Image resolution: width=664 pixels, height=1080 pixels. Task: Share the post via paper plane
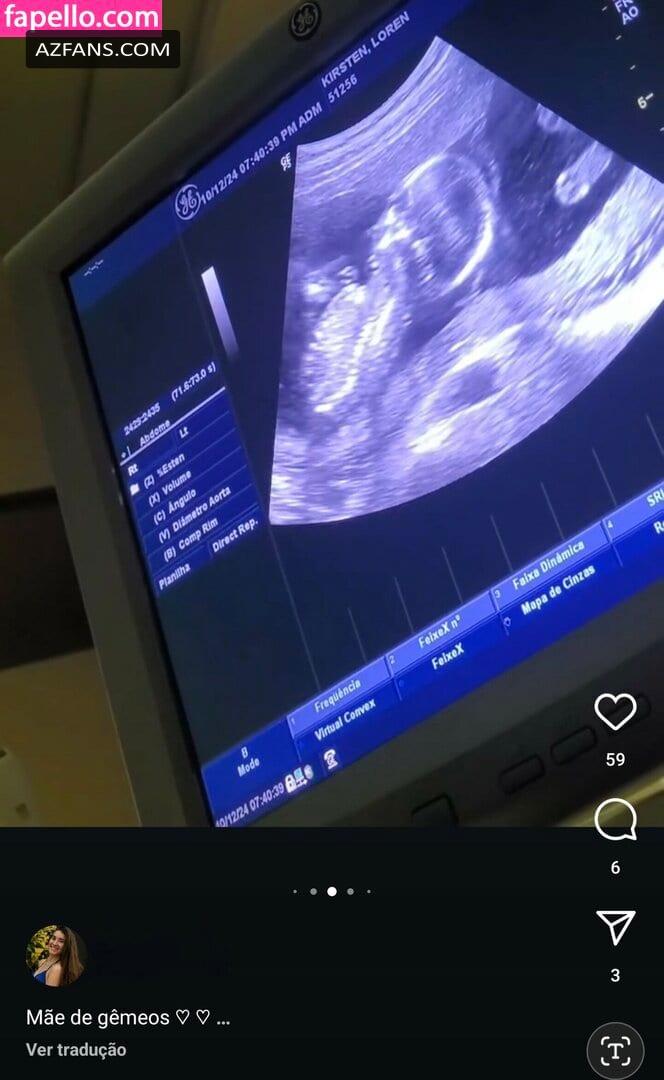pos(615,926)
